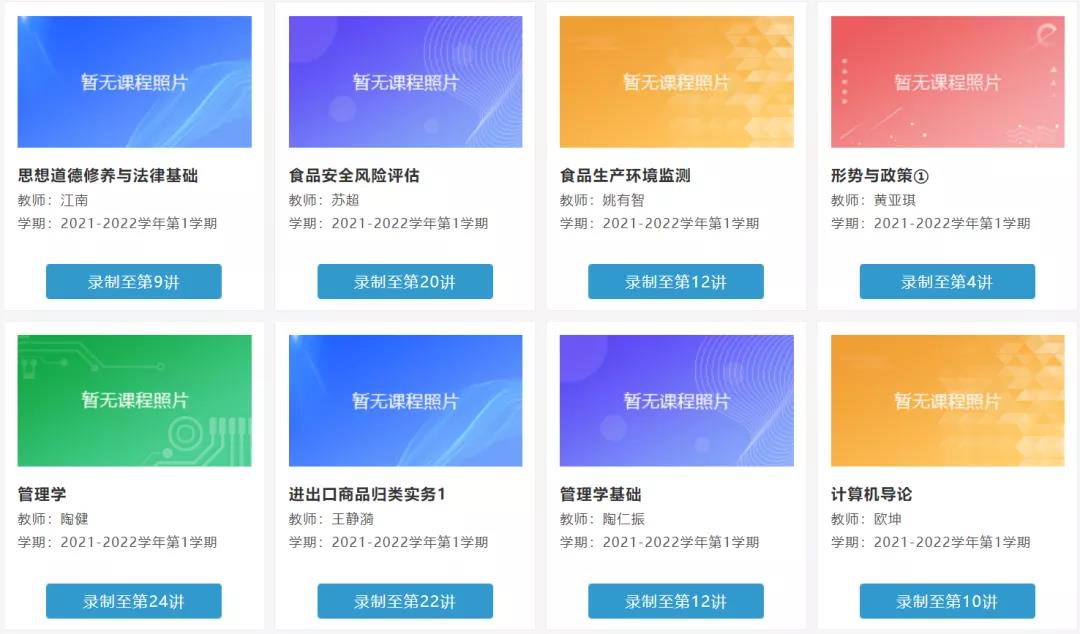Tap 录制至第10讲 for 计算机导论
Viewport: 1080px width, 634px height.
click(x=947, y=601)
